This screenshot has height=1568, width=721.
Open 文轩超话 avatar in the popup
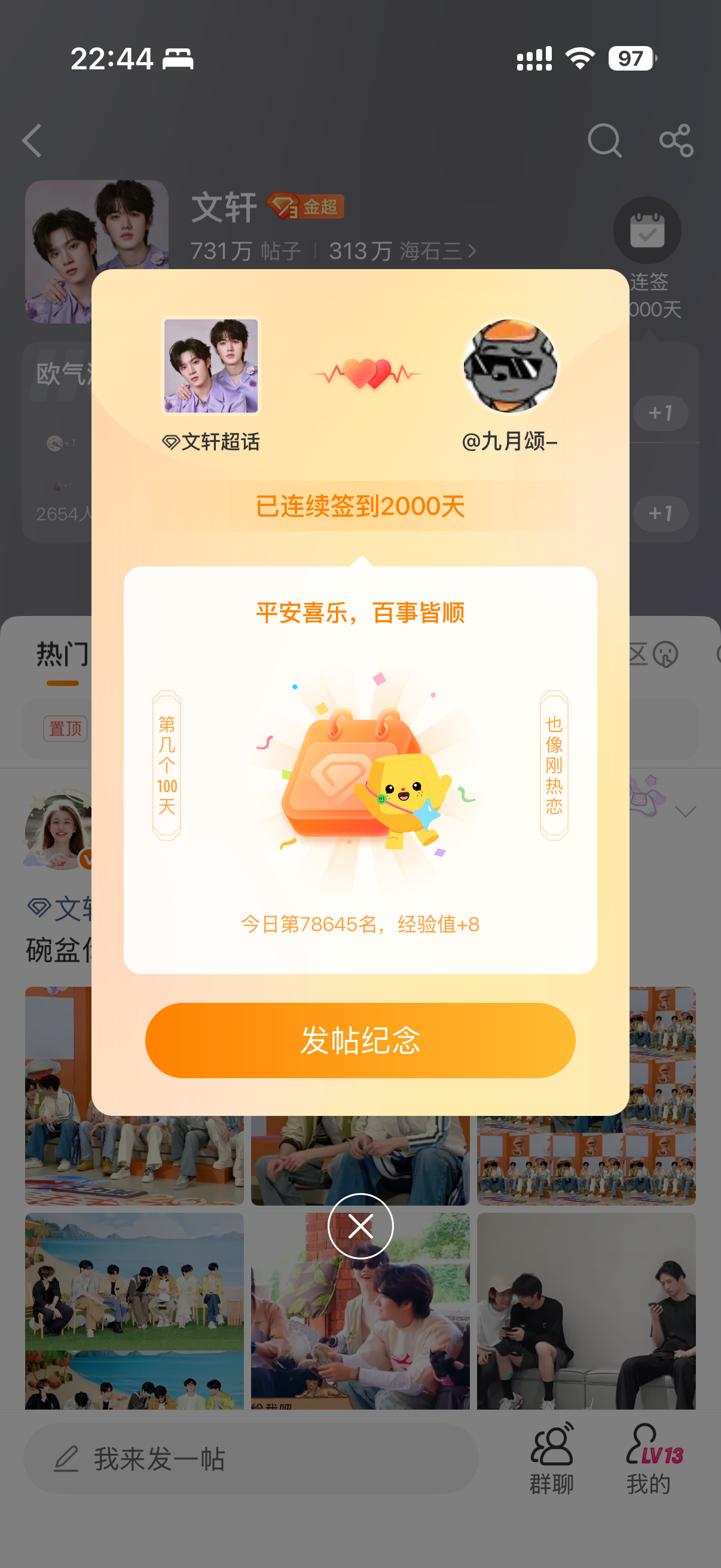(211, 366)
